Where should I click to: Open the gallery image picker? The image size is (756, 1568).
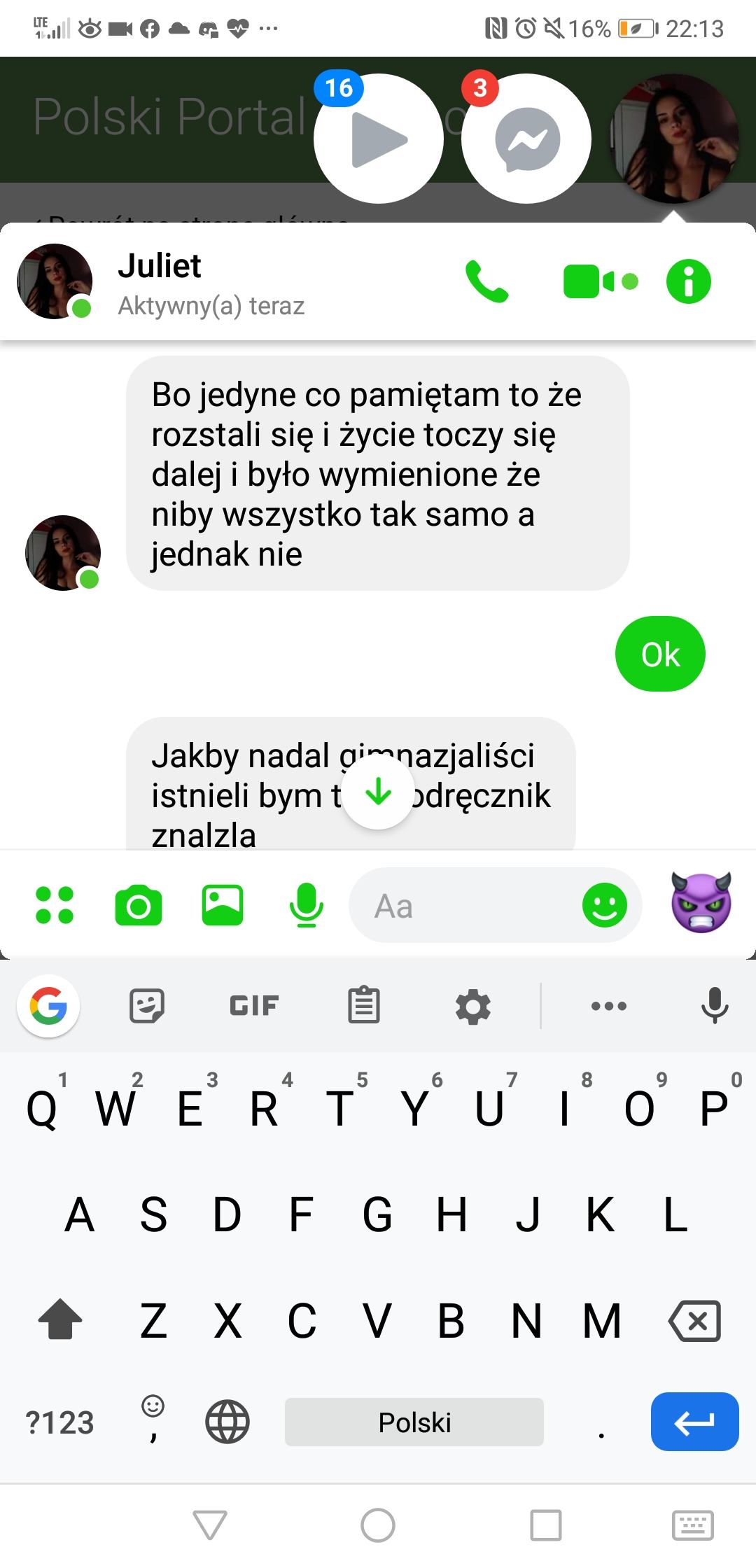click(223, 905)
